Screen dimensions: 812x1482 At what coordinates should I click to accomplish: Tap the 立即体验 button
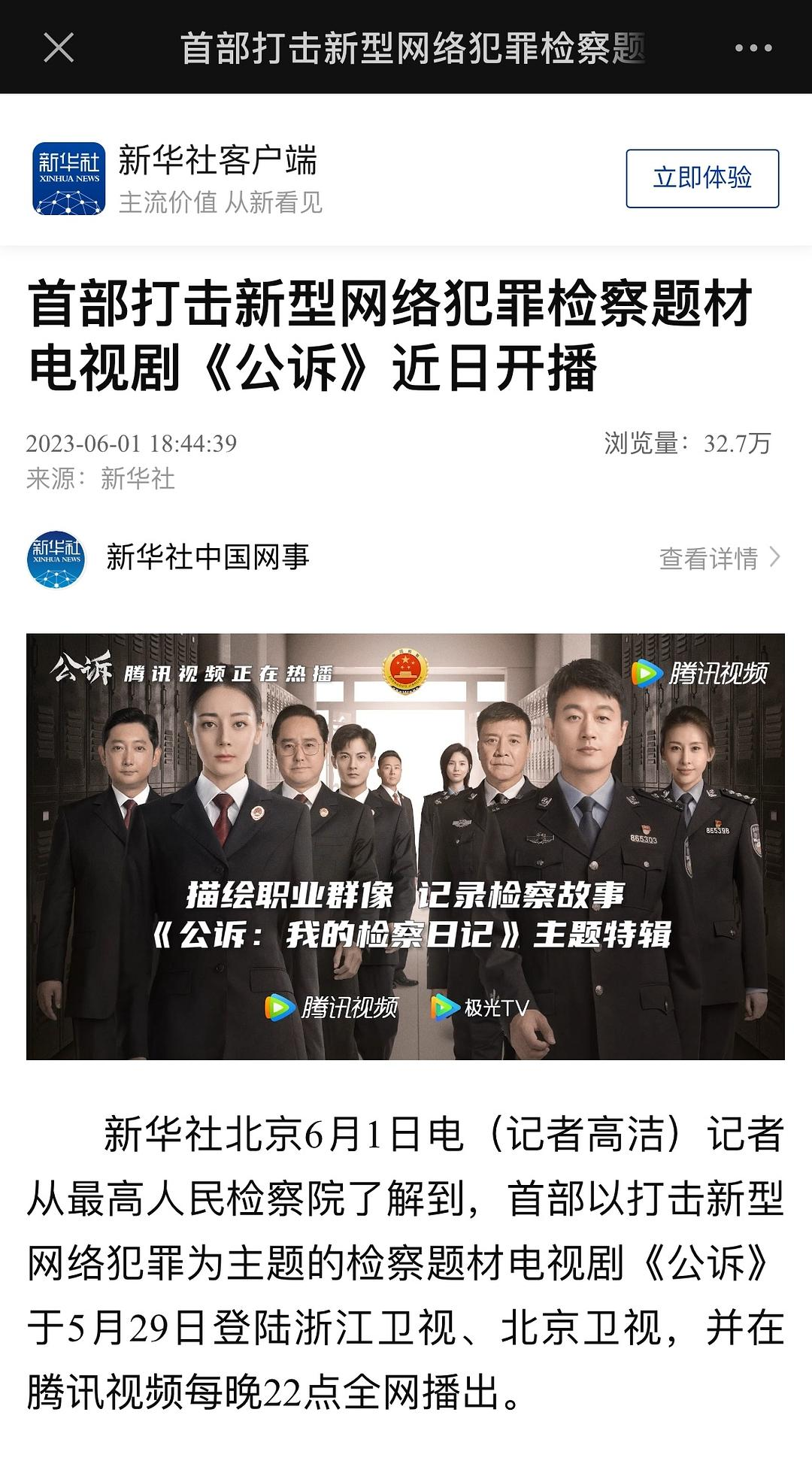pos(702,178)
